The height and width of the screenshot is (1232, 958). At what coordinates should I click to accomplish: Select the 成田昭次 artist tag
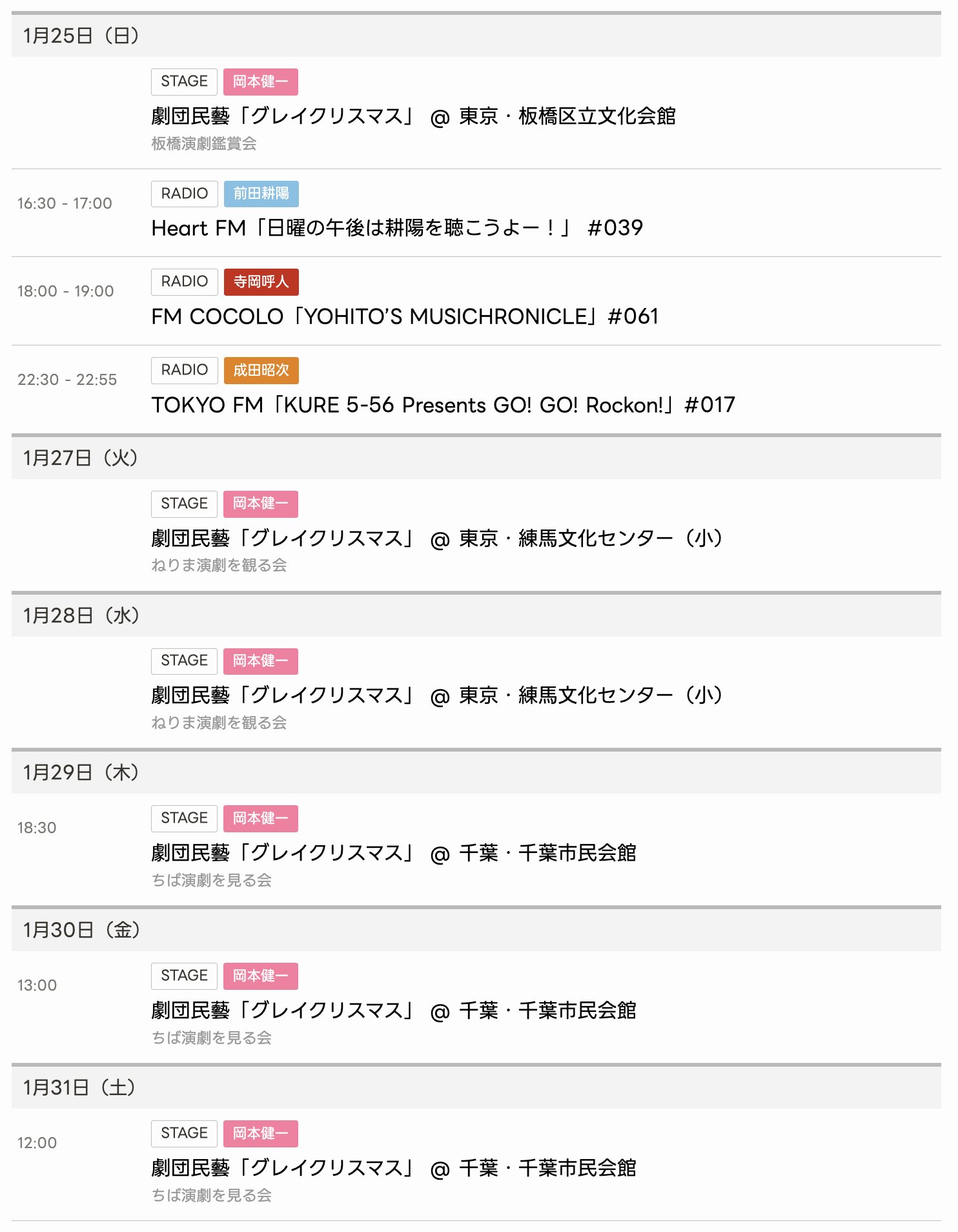(x=261, y=370)
